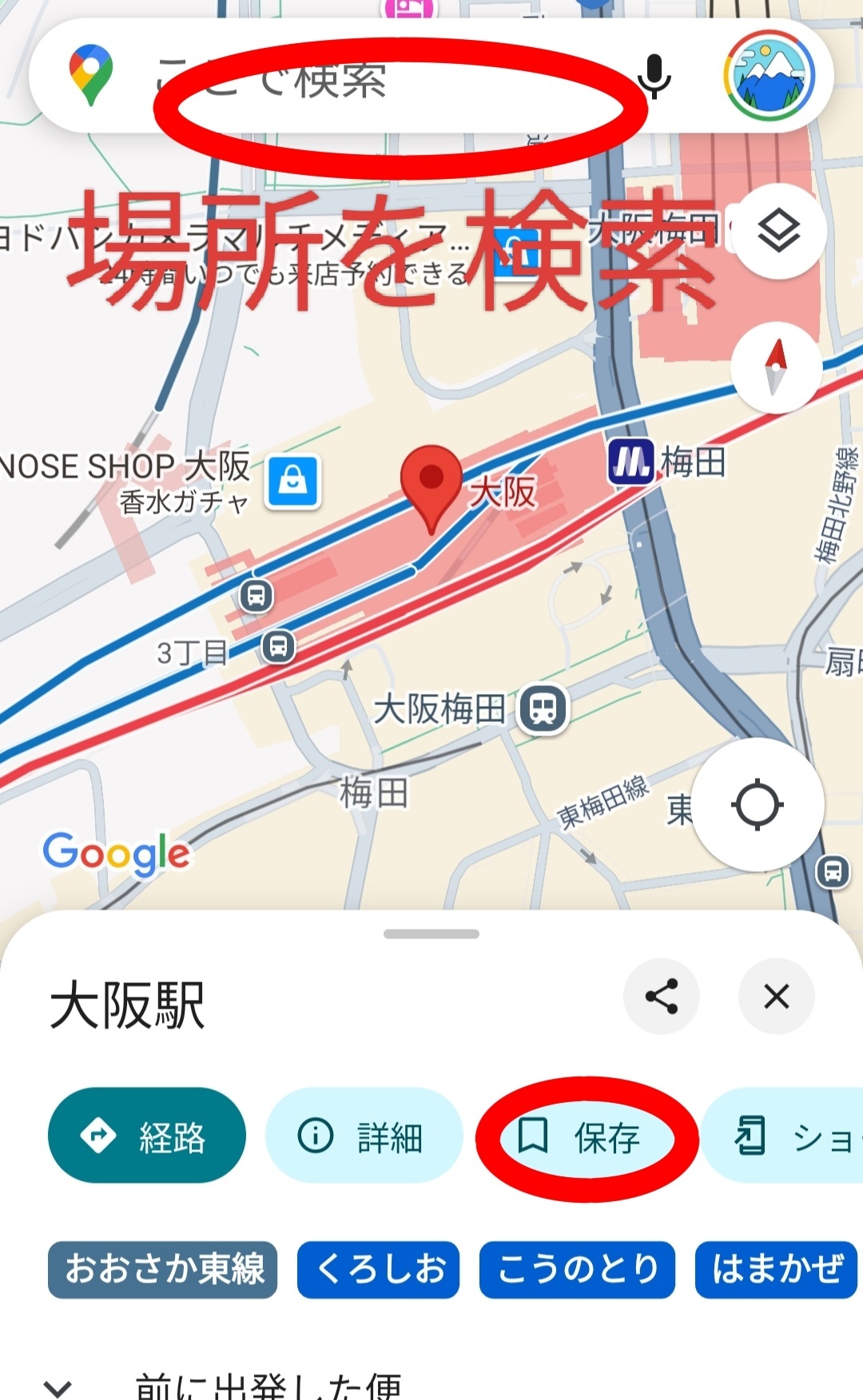This screenshot has width=863, height=1400.
Task: Open the map layers selector
Action: point(778,232)
